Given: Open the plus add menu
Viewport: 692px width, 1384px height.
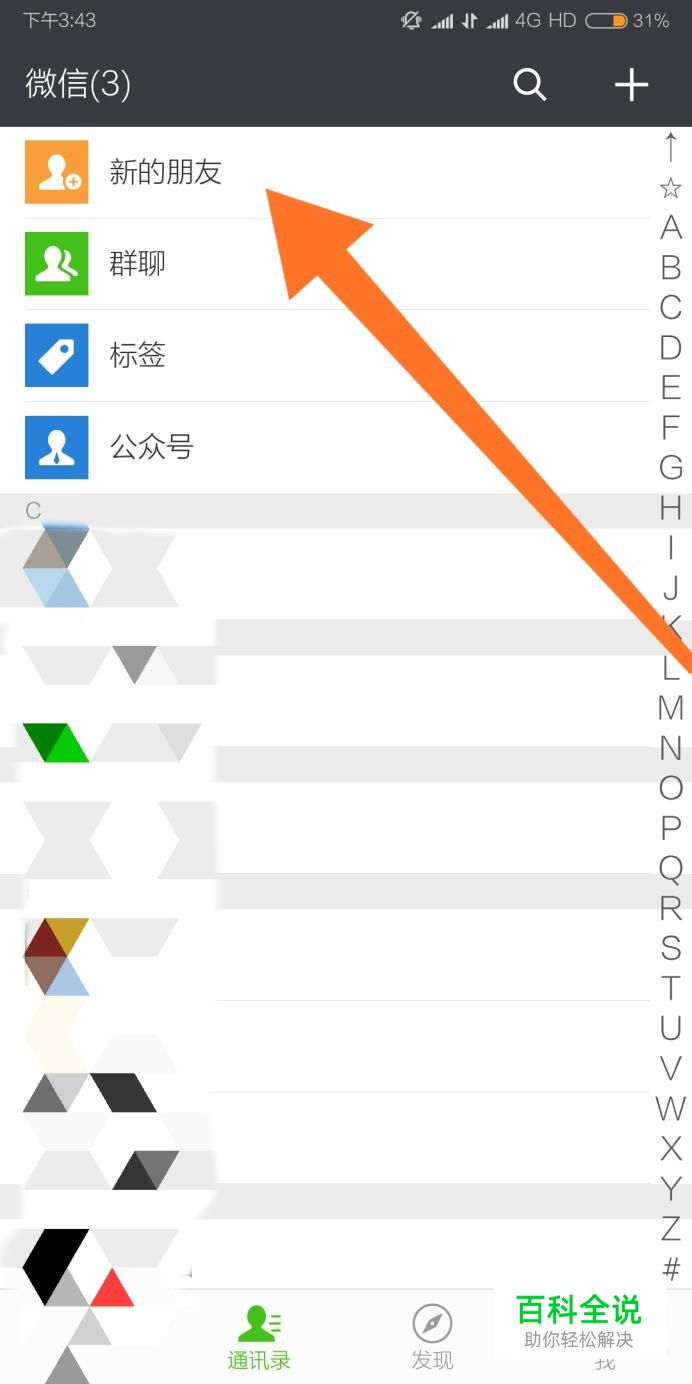Looking at the screenshot, I should pos(631,85).
